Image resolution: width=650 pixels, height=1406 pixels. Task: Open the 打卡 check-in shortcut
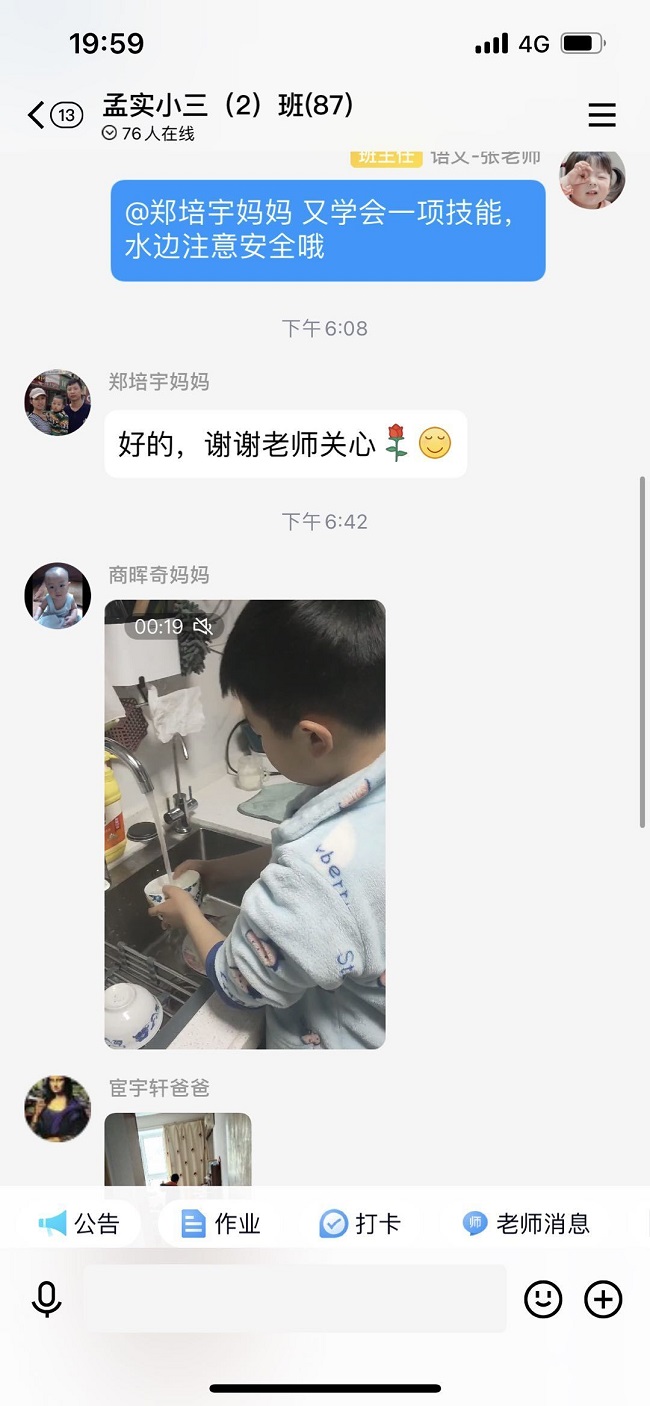pyautogui.click(x=361, y=1223)
